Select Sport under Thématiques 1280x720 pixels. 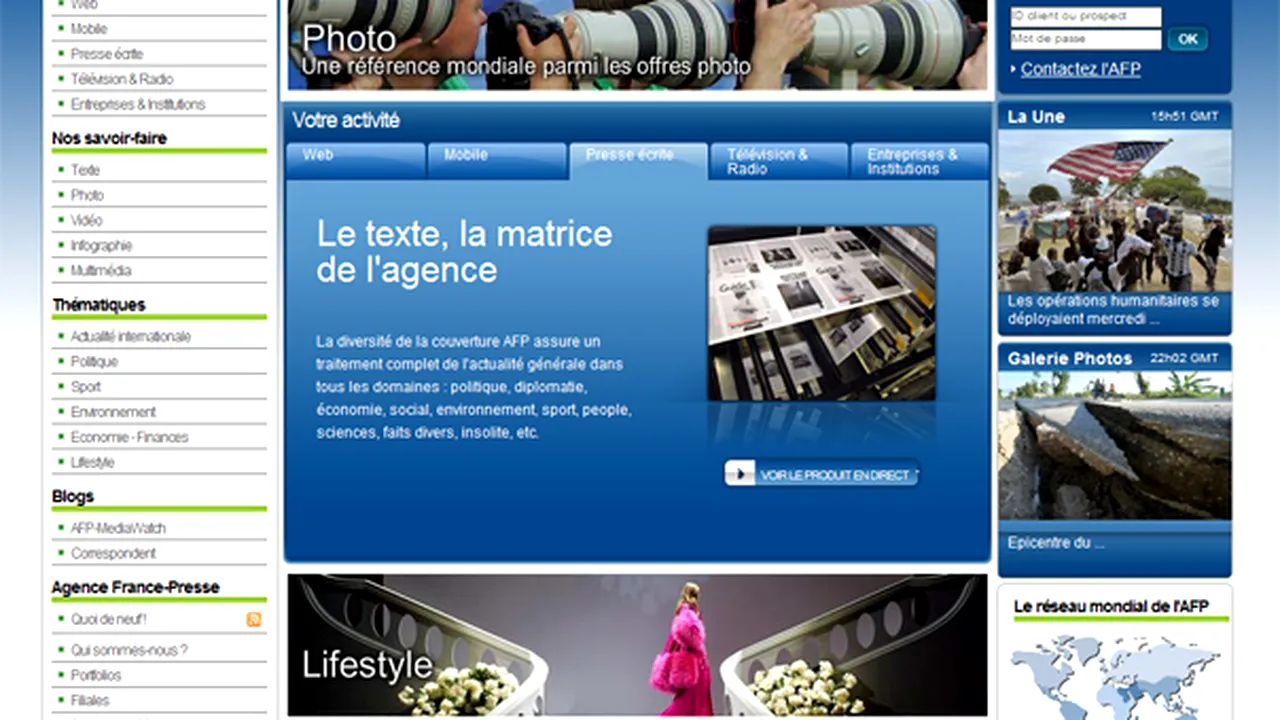86,387
